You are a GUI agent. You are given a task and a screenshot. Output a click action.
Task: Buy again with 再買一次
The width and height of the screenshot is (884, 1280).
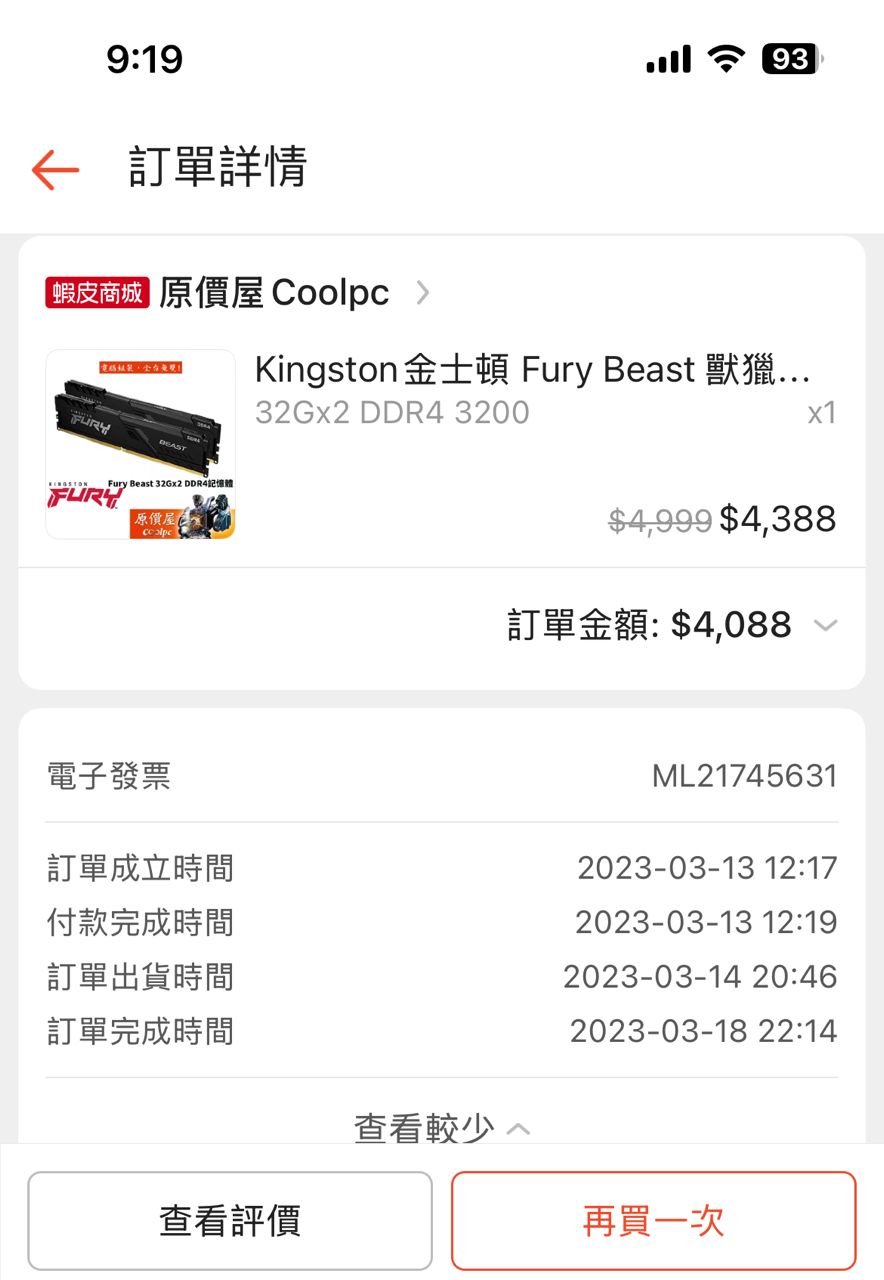point(653,1220)
